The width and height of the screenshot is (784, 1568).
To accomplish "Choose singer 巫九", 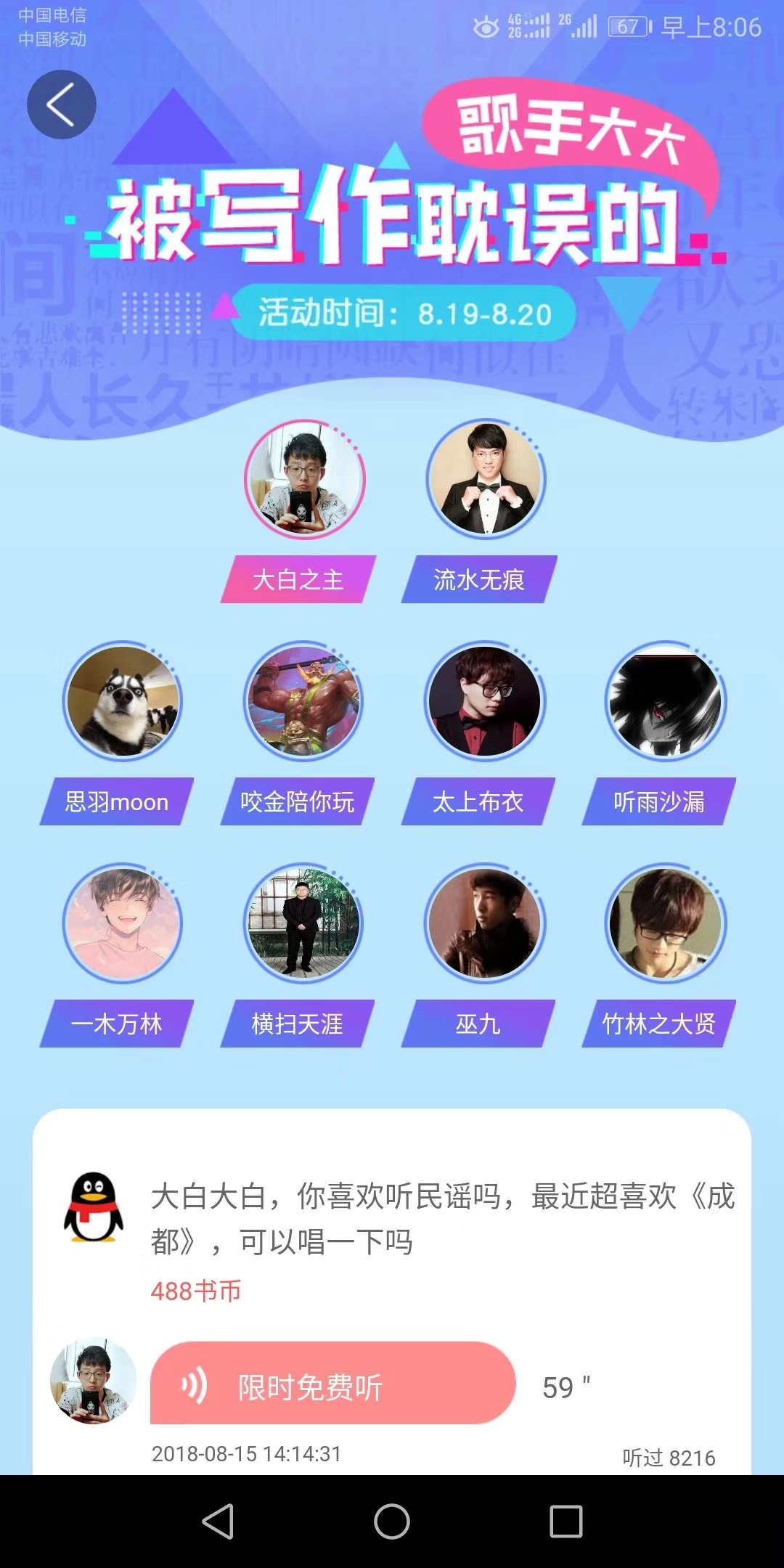I will (484, 924).
